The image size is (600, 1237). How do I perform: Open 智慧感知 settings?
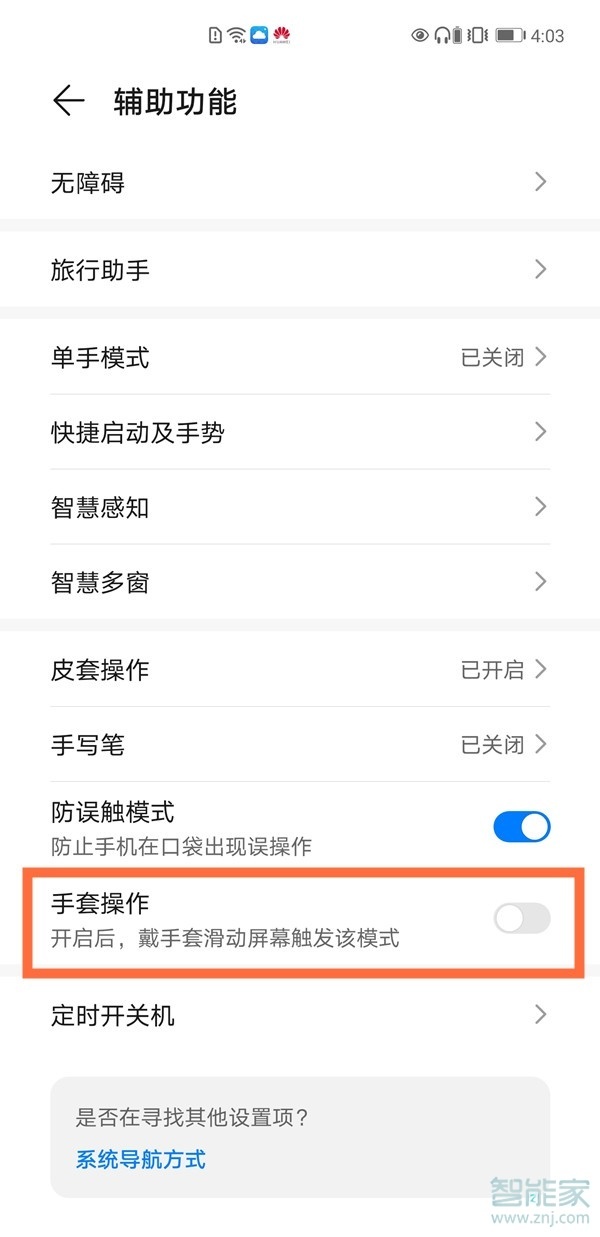(300, 507)
